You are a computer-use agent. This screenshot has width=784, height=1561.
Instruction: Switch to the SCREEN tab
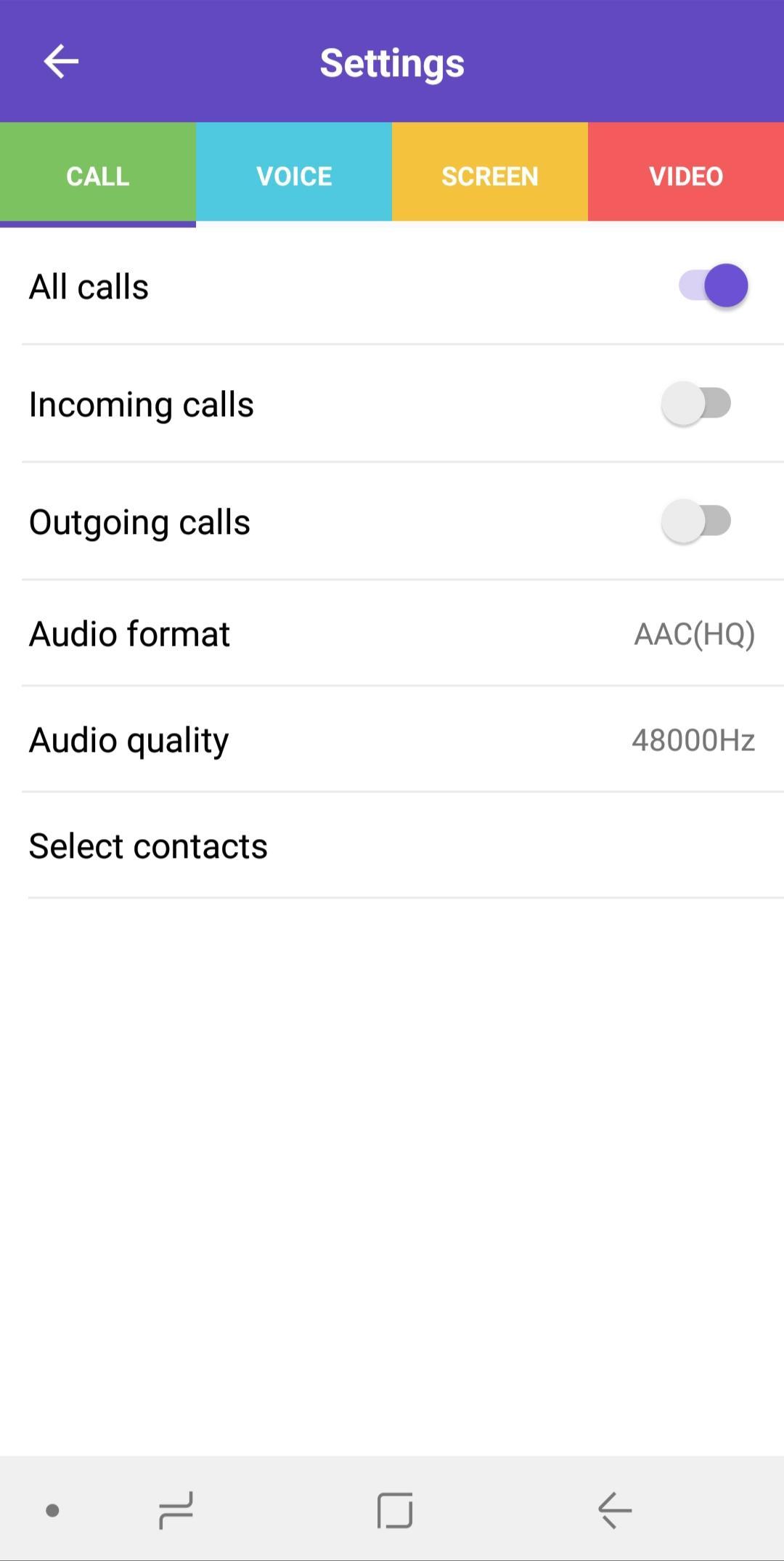click(490, 175)
